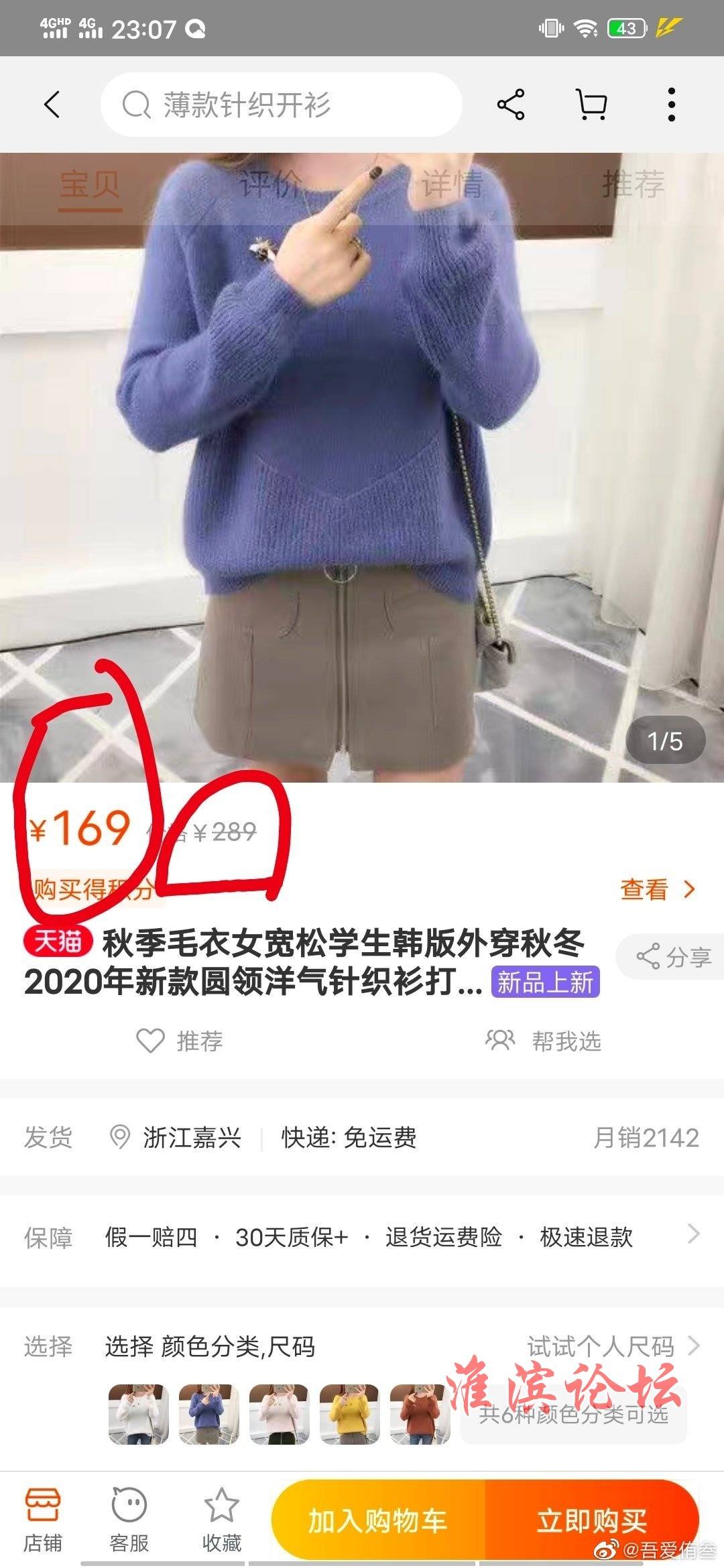Tap the share icon in the top bar
724x1568 pixels.
pos(511,105)
